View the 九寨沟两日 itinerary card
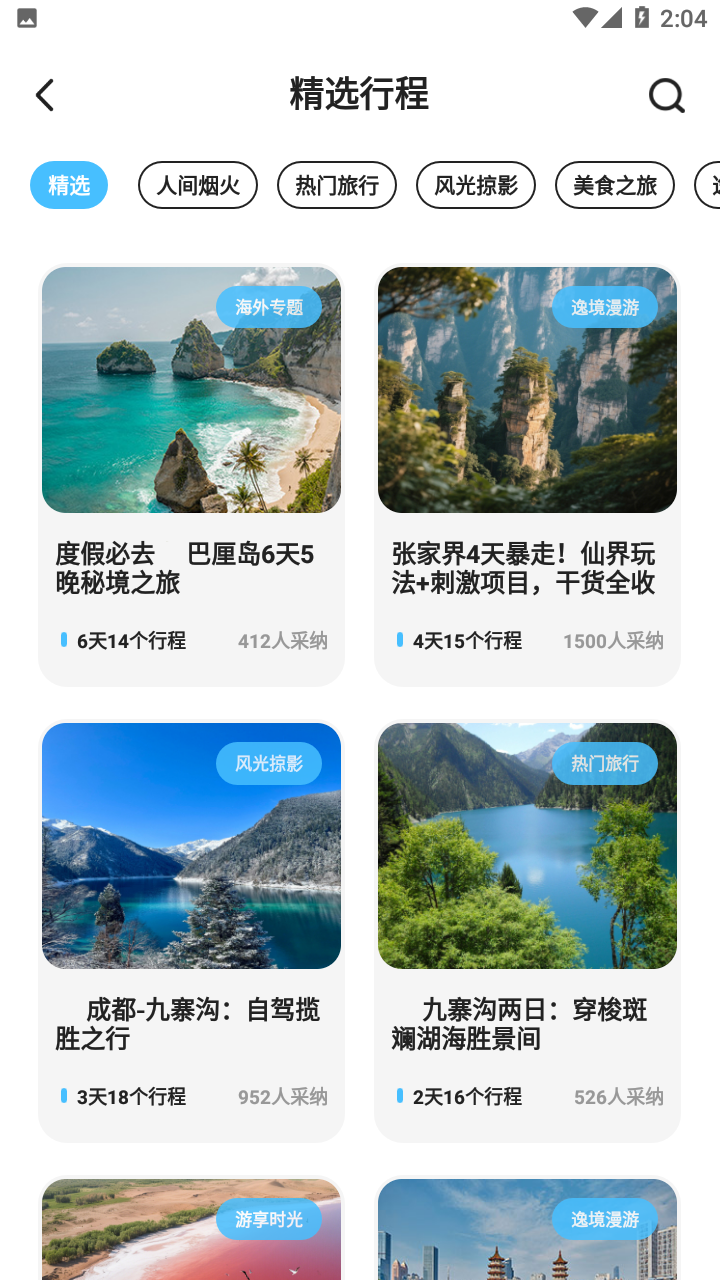720x1280 pixels. (527, 930)
